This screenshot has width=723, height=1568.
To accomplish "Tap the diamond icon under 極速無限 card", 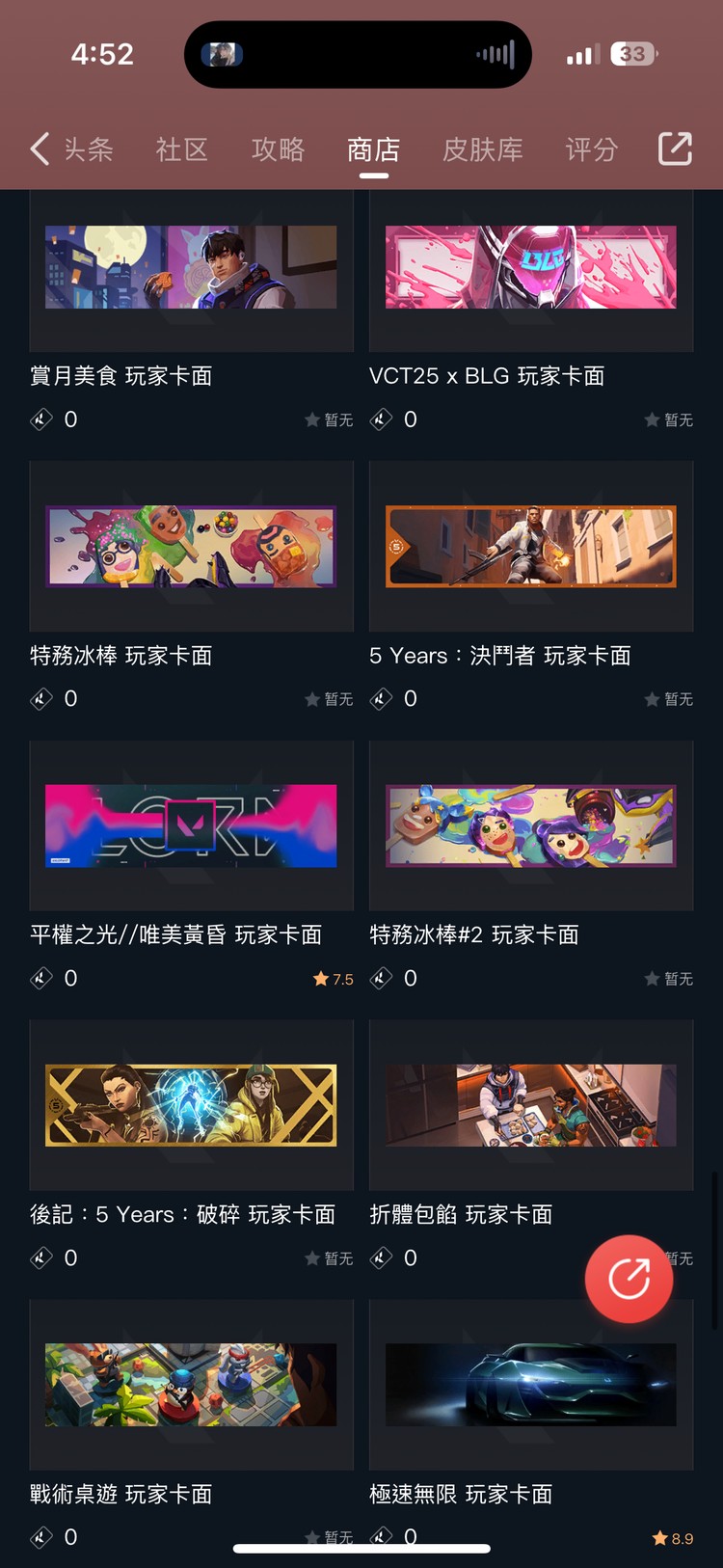I will point(381,1537).
